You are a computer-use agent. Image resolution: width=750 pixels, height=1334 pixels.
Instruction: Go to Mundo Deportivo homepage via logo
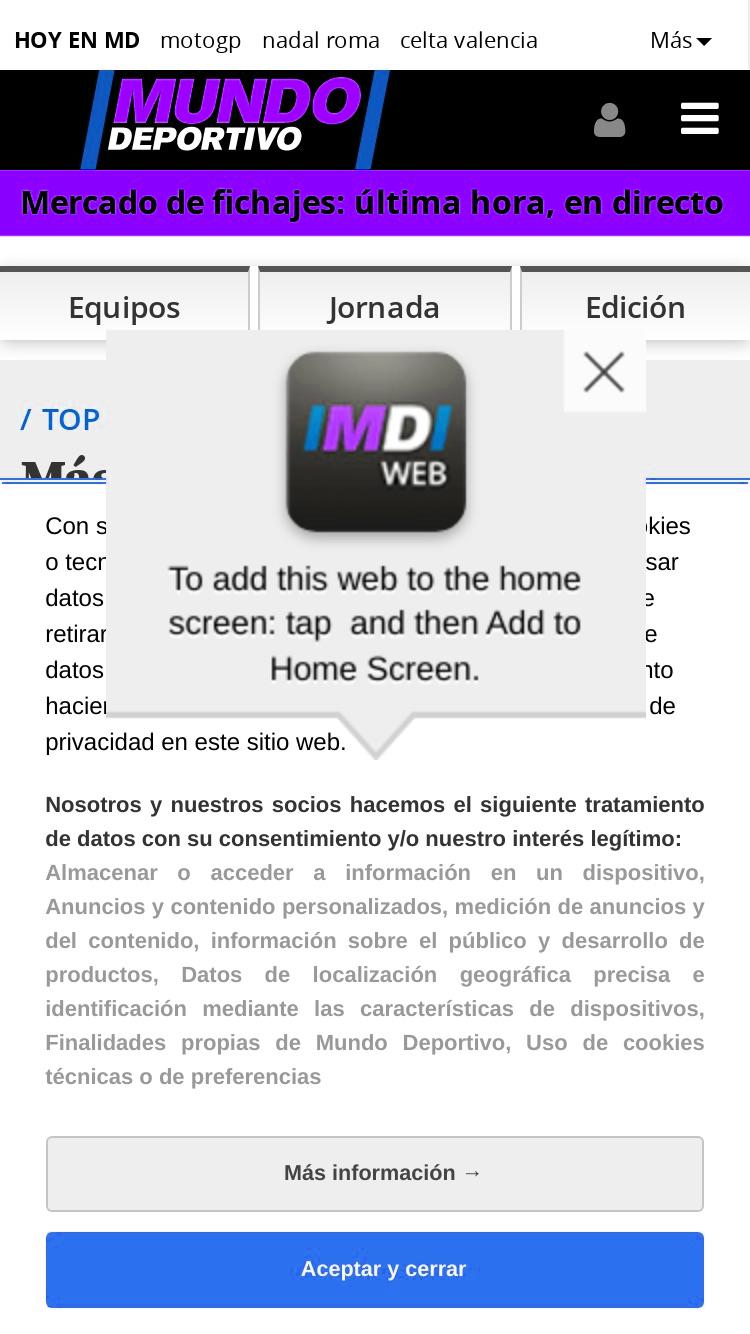coord(235,119)
